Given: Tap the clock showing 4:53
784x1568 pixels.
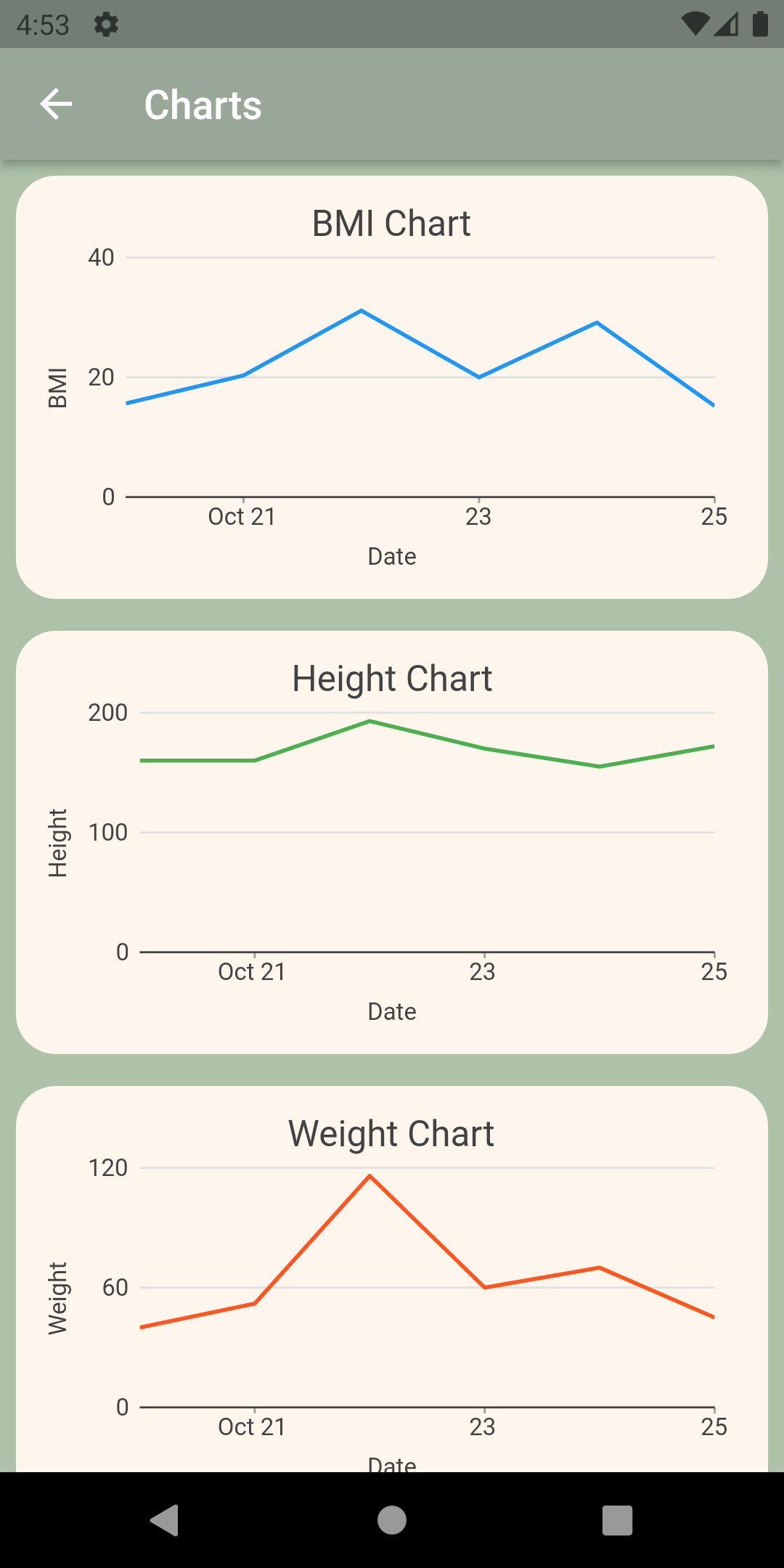Looking at the screenshot, I should pyautogui.click(x=44, y=24).
